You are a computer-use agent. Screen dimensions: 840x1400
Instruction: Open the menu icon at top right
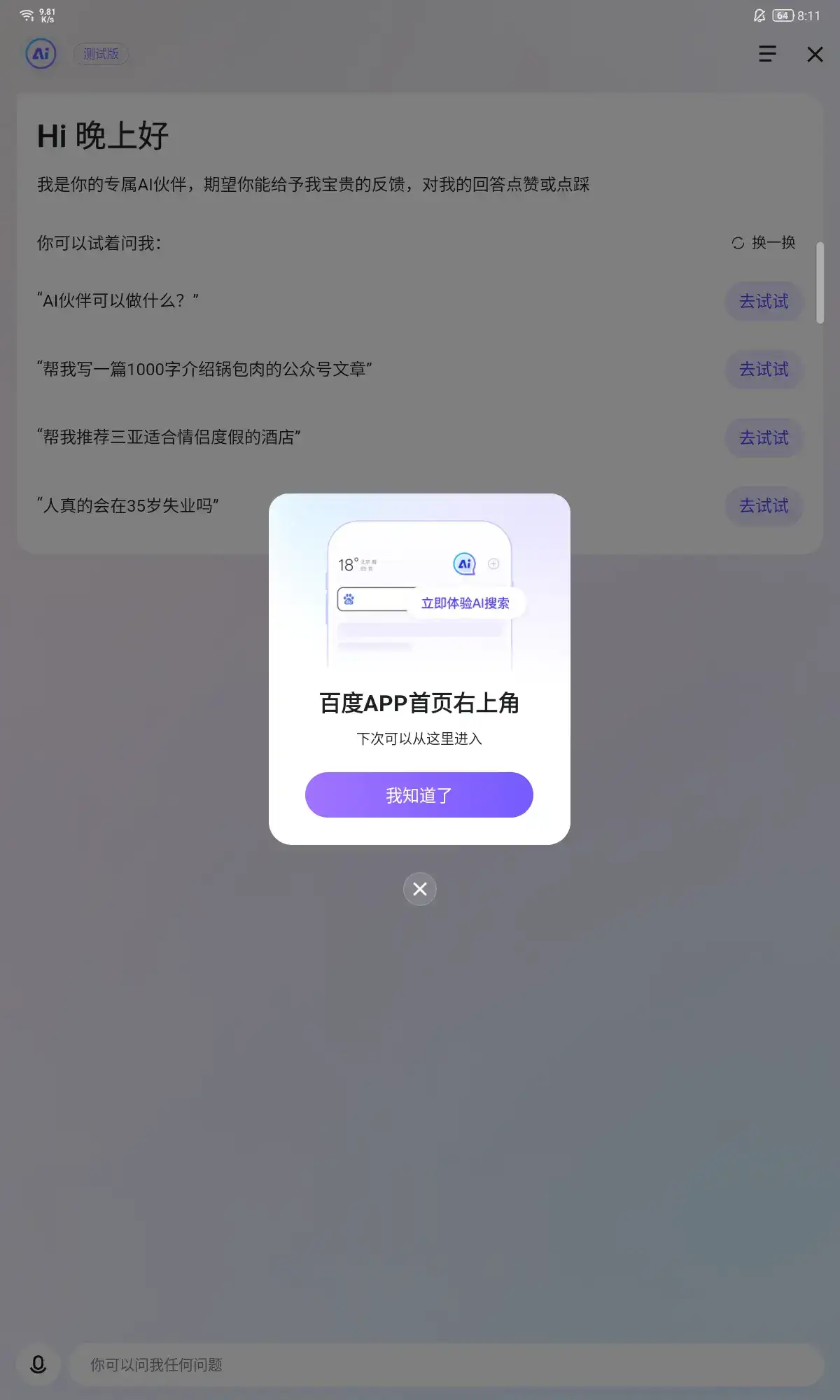coord(767,54)
